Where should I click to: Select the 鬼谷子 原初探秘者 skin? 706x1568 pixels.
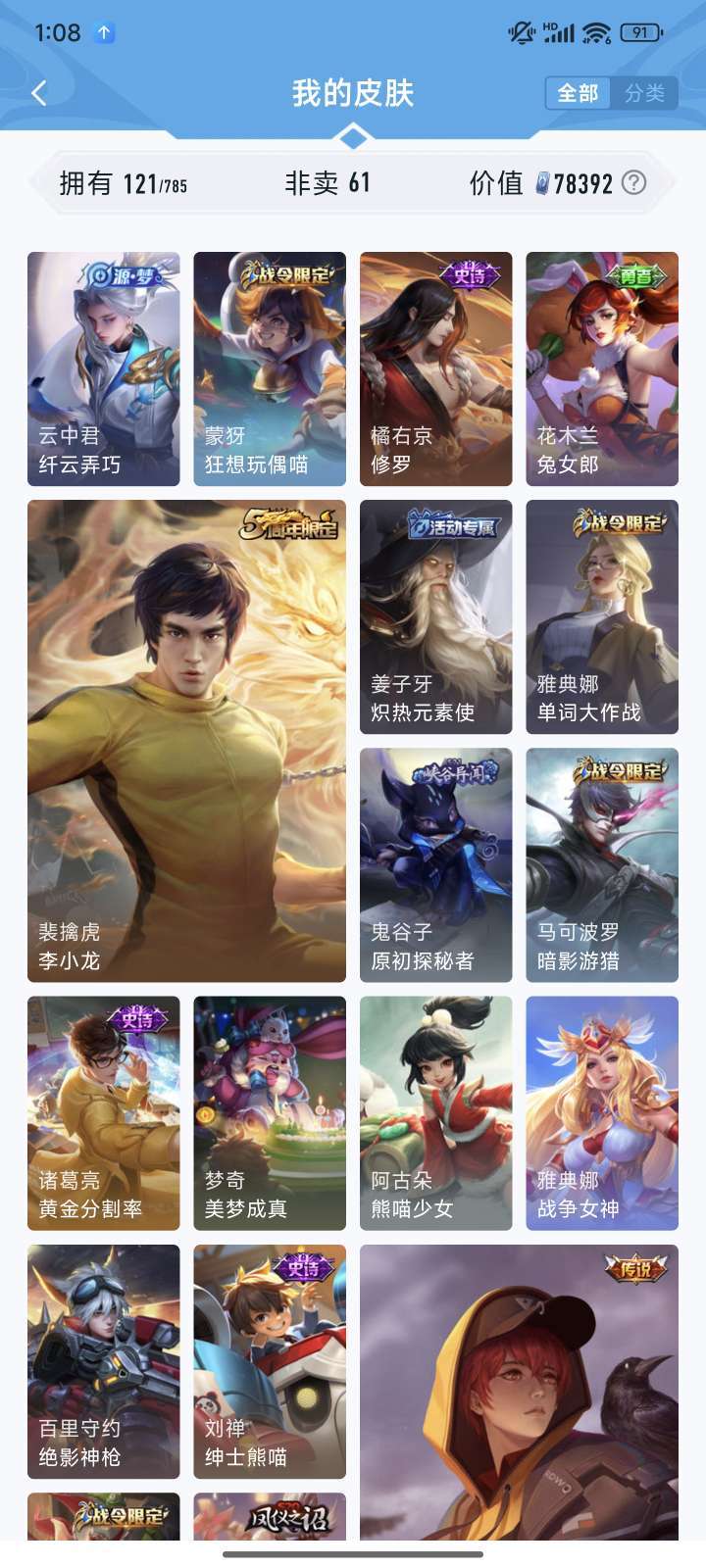(x=436, y=865)
